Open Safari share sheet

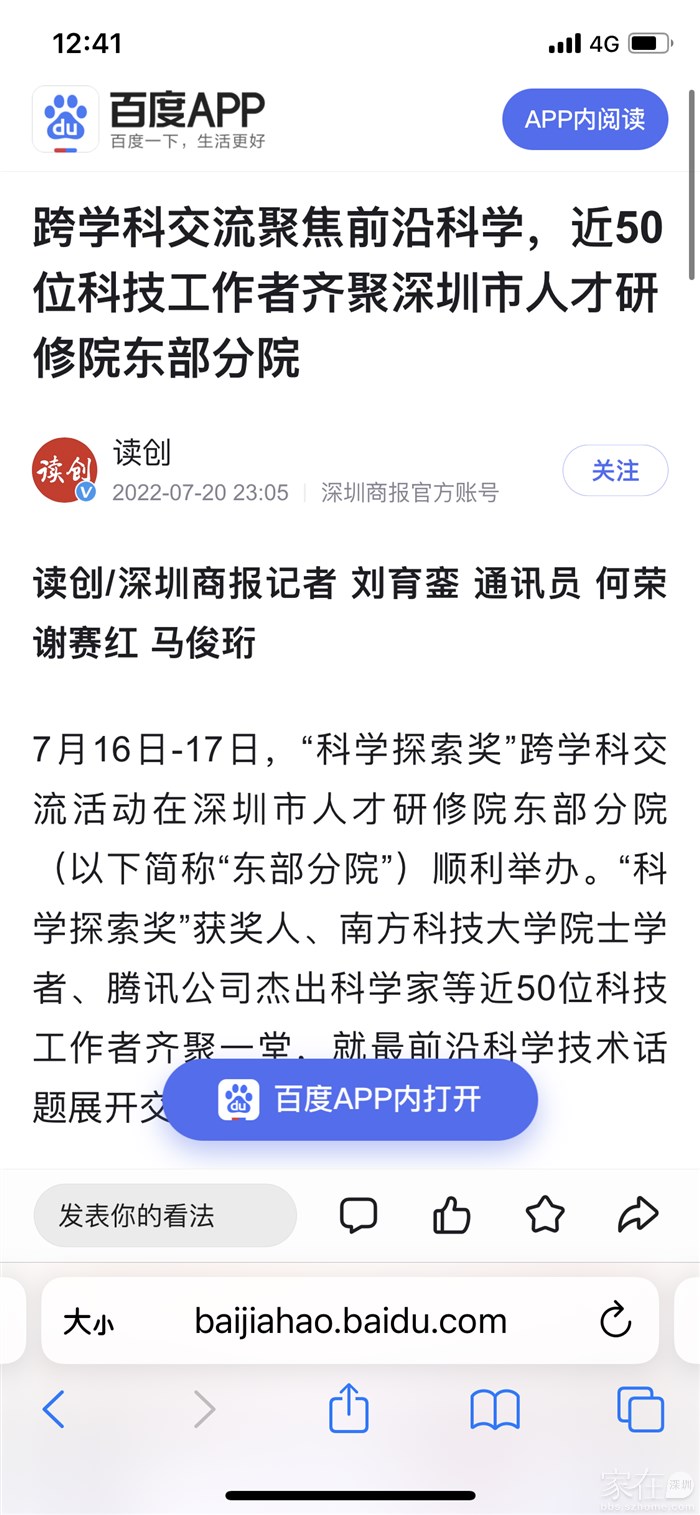point(349,1409)
